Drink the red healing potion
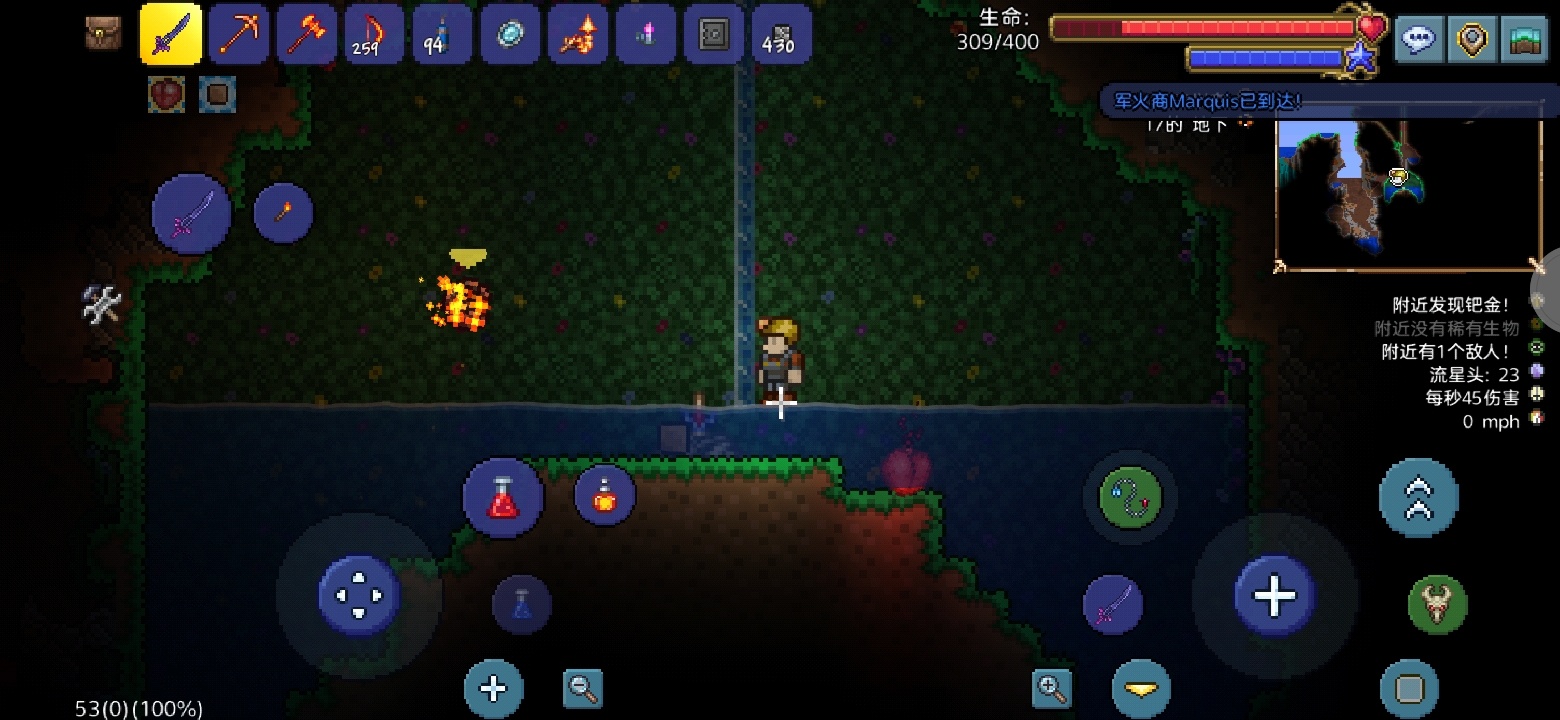Screen dimensions: 1560x720 point(503,497)
